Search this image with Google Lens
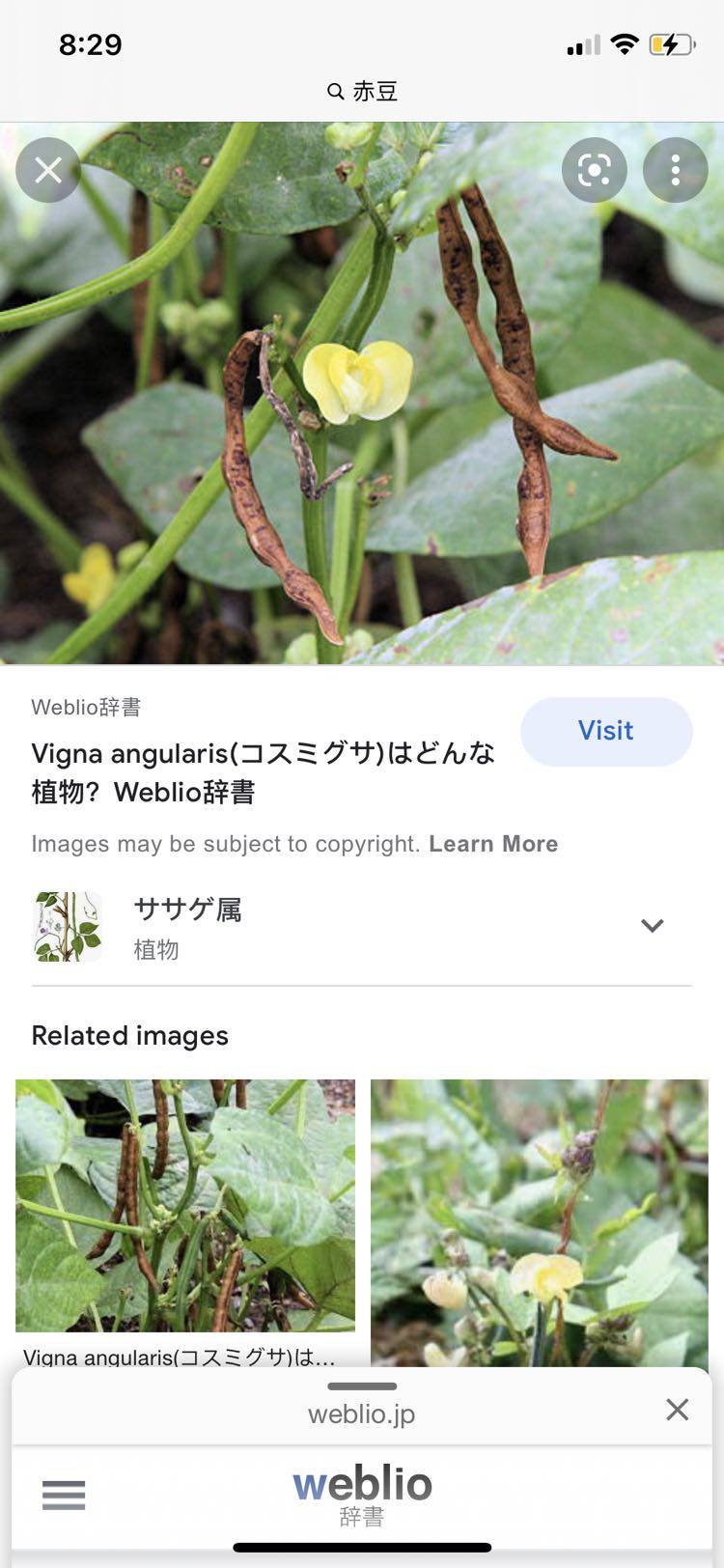Screen dimensions: 724x1568 click(594, 171)
